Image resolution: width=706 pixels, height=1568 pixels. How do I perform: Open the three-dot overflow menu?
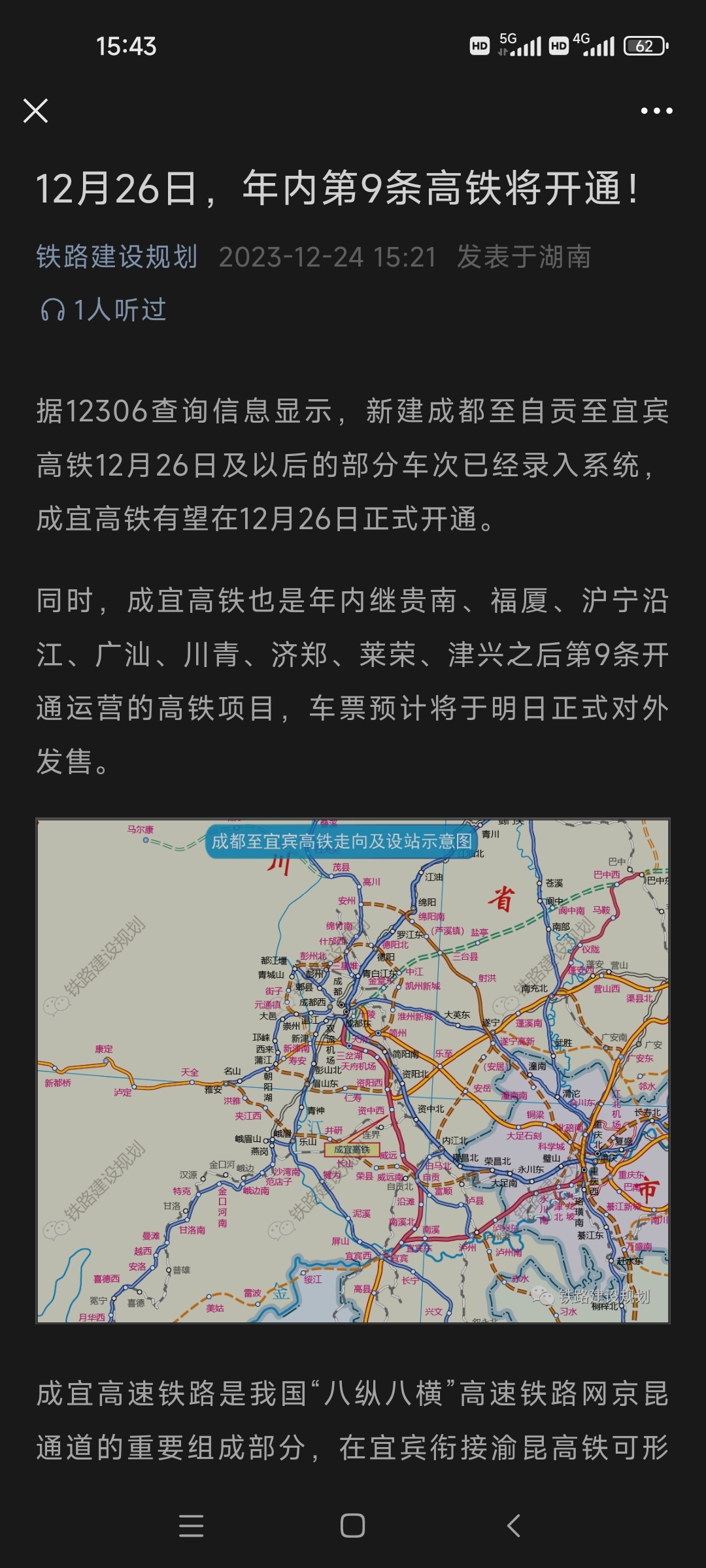click(x=656, y=110)
